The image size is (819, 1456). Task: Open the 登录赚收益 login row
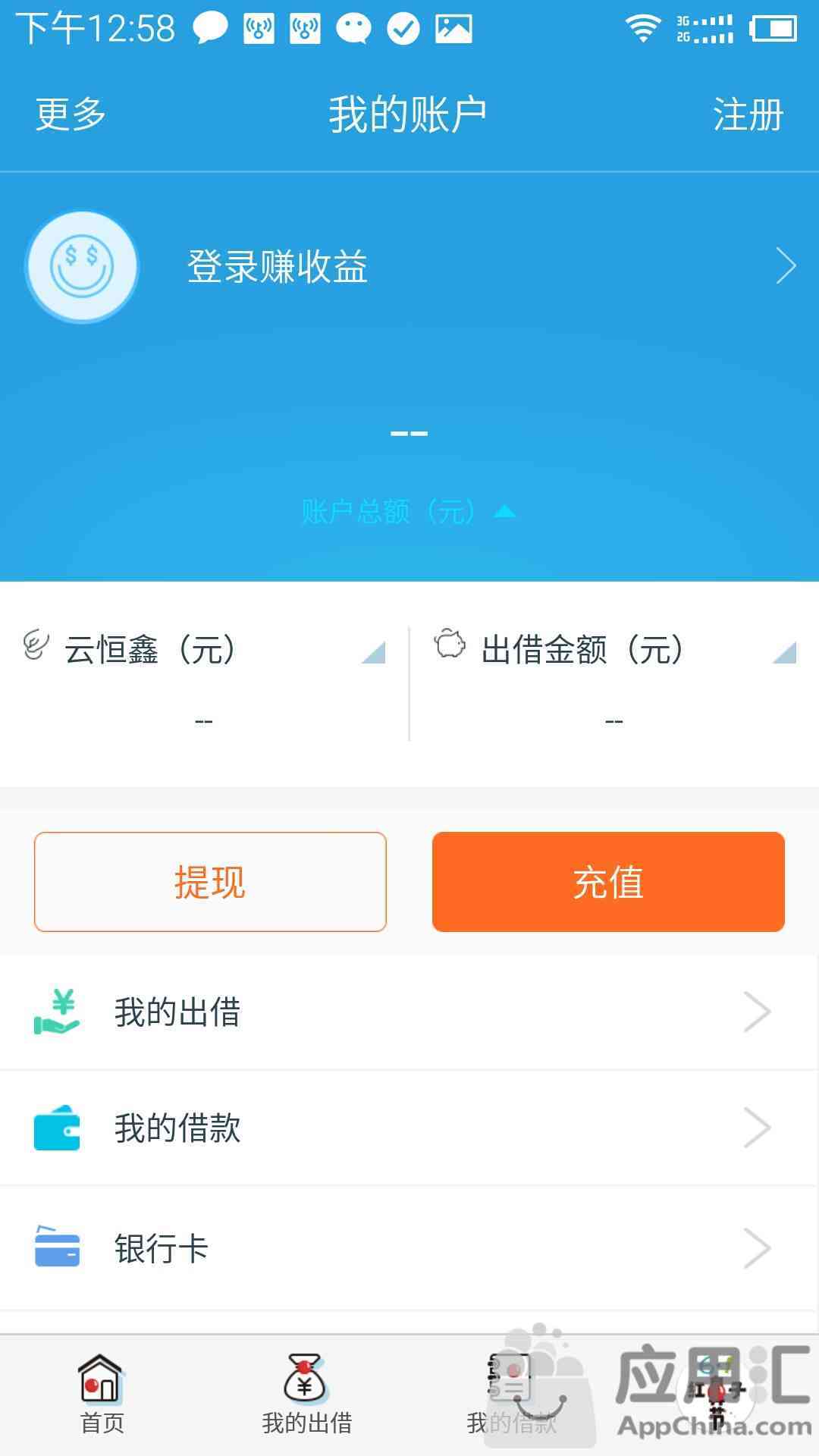(x=409, y=267)
